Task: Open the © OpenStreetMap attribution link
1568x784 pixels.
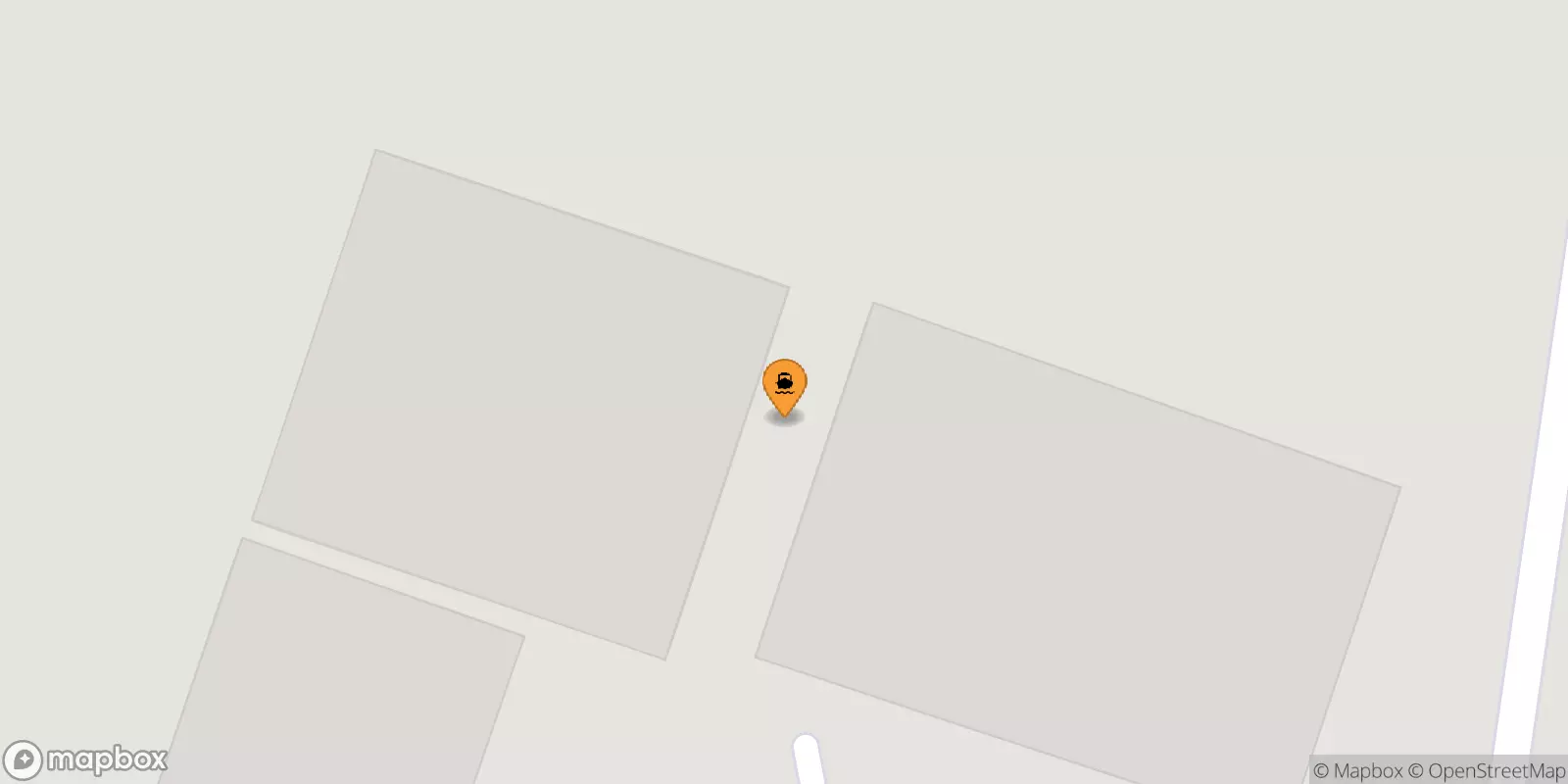Action: tap(1487, 771)
